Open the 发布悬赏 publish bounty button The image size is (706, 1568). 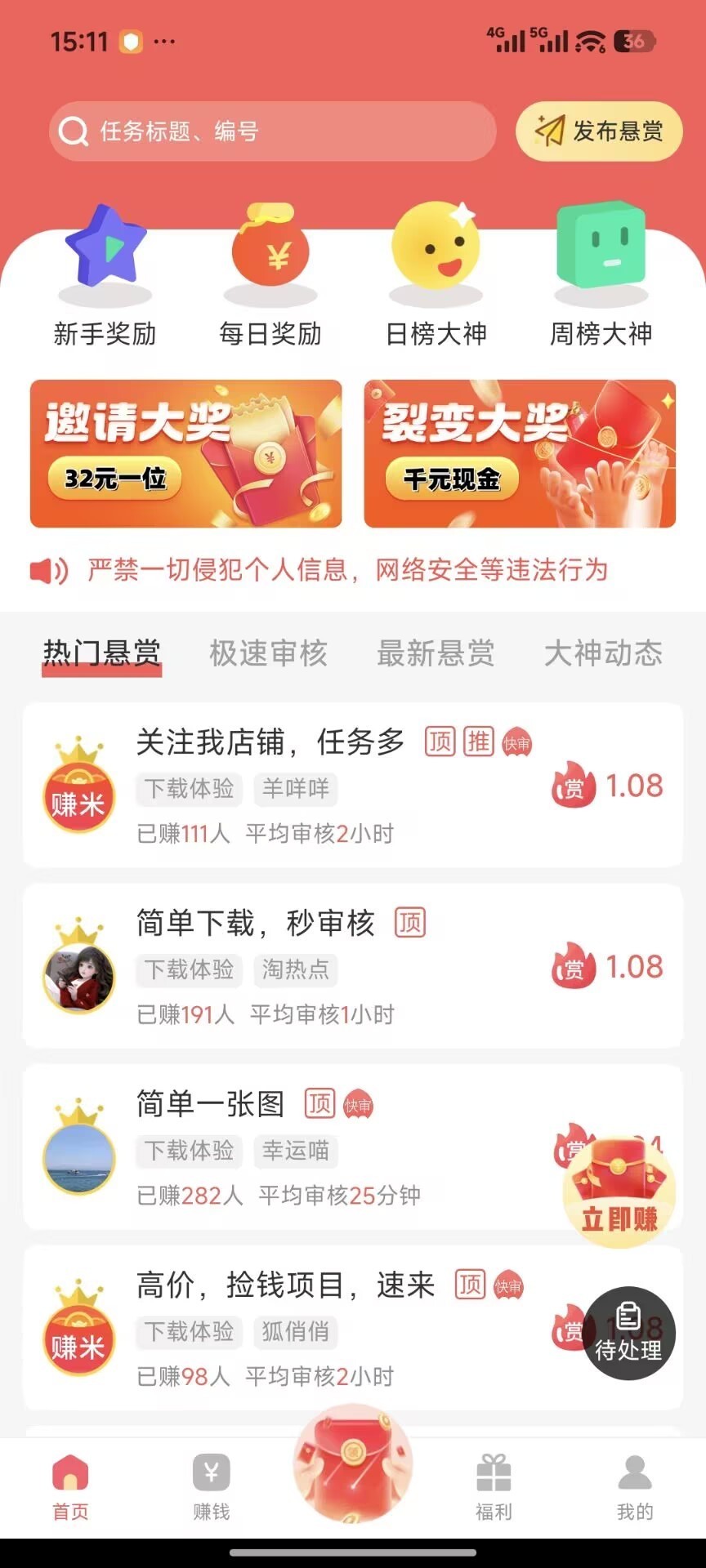coord(598,131)
